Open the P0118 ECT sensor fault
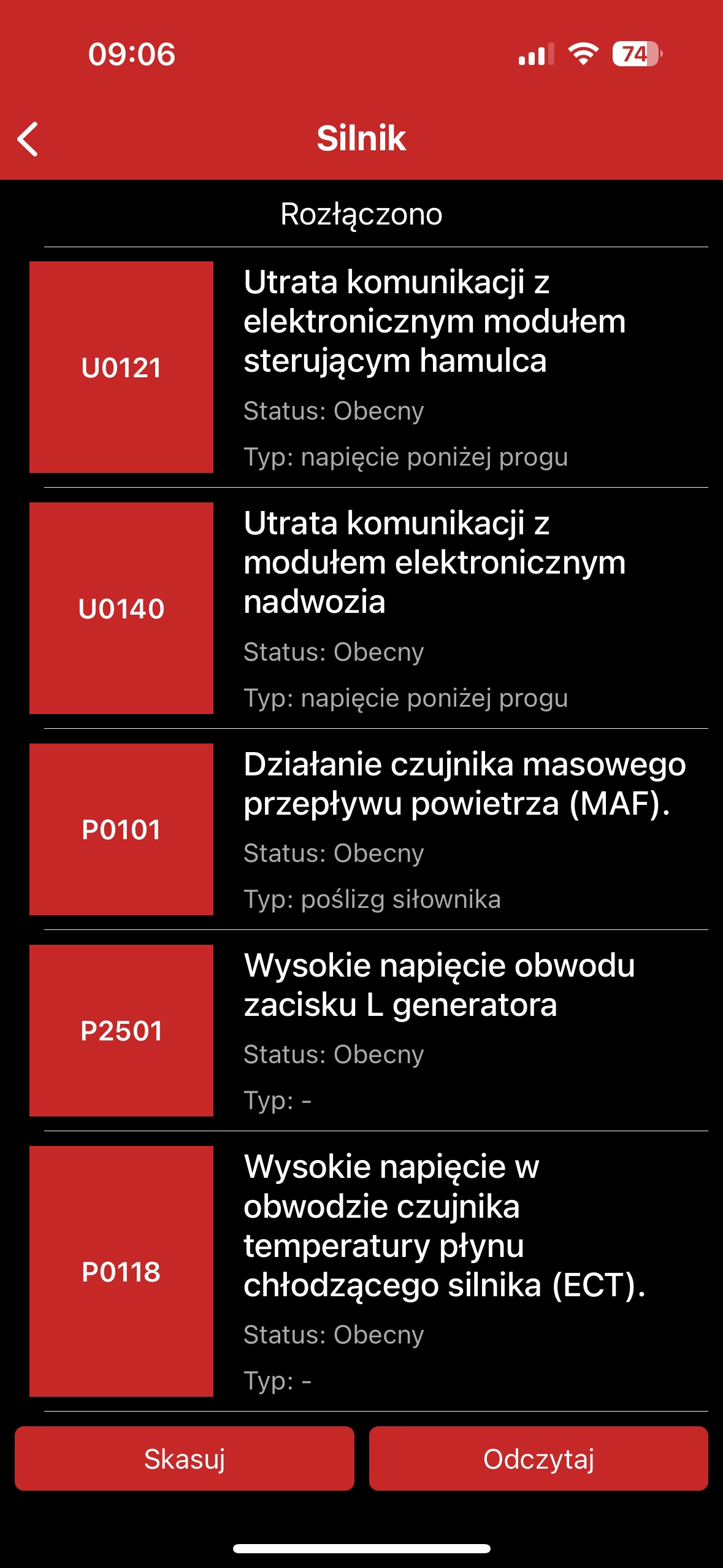The image size is (723, 1568). coord(368,1270)
